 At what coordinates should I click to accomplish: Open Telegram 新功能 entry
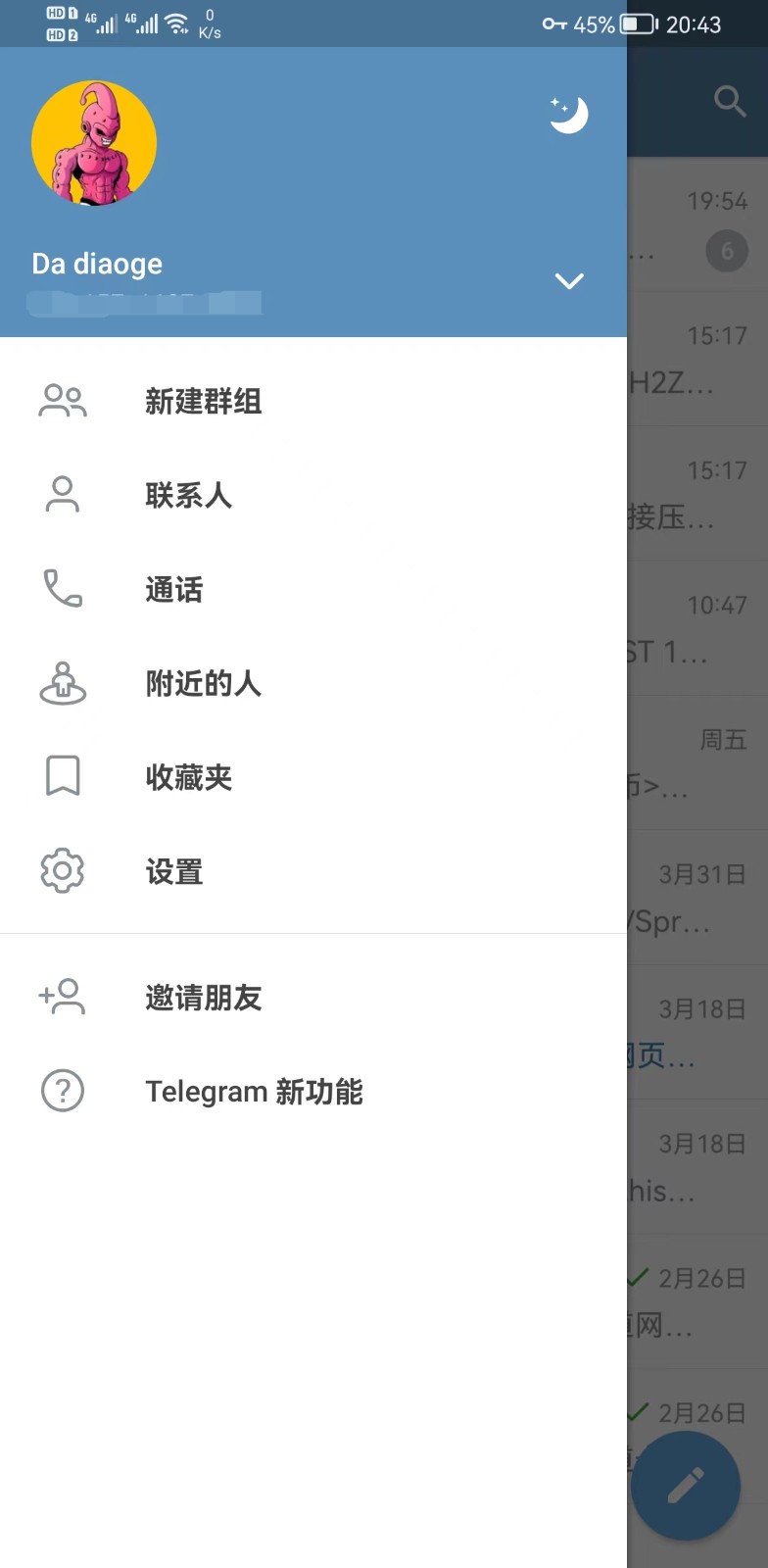(x=254, y=1091)
